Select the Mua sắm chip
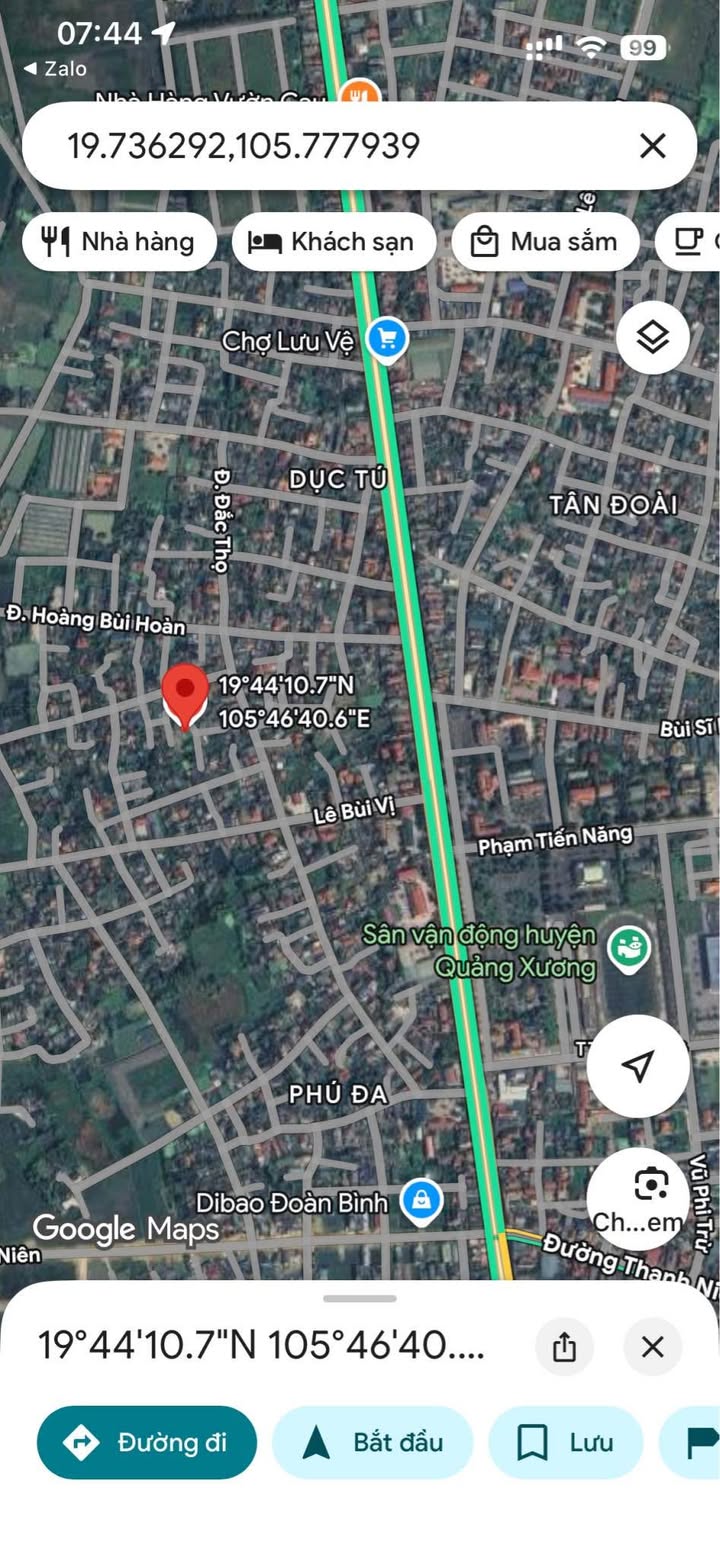720x1557 pixels. tap(545, 242)
